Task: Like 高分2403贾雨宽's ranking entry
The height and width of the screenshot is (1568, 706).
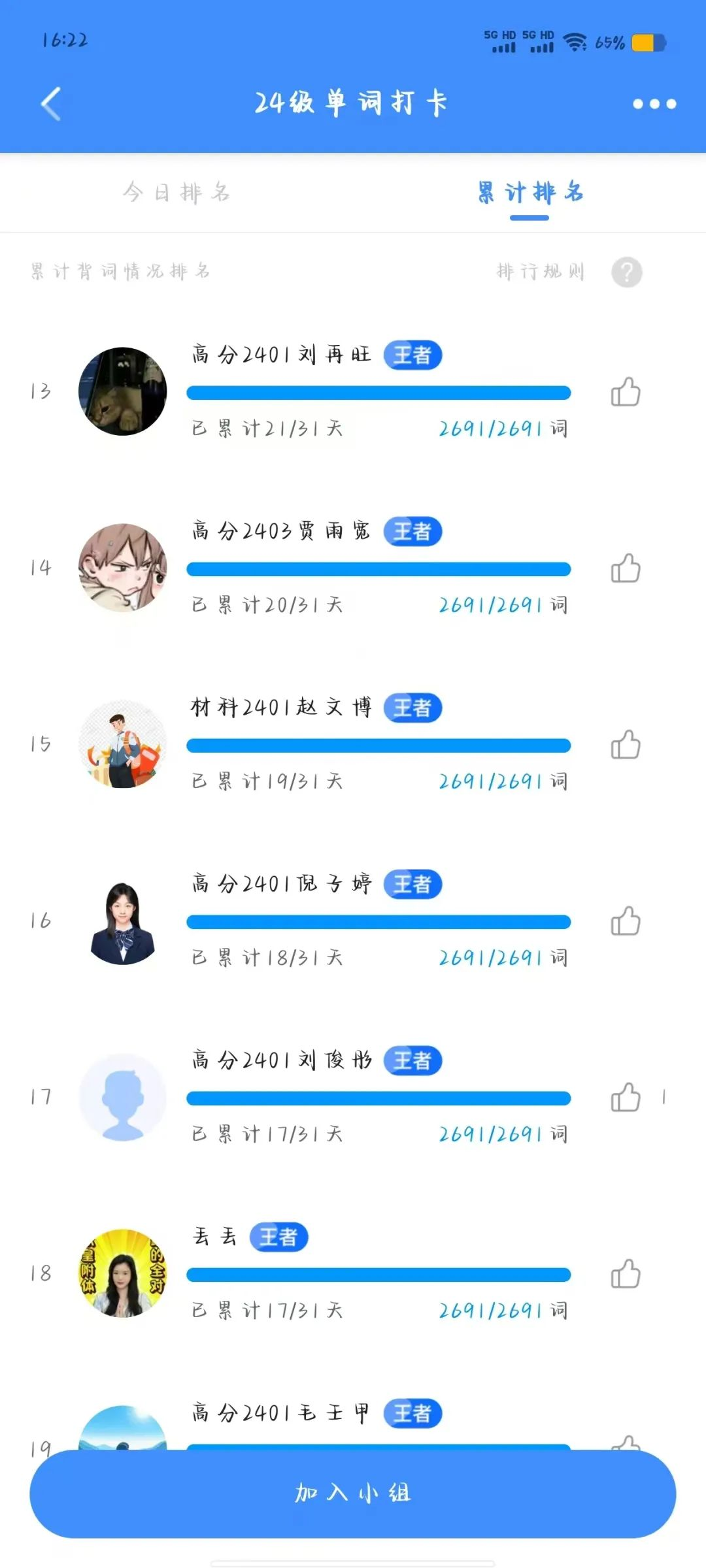Action: point(625,568)
